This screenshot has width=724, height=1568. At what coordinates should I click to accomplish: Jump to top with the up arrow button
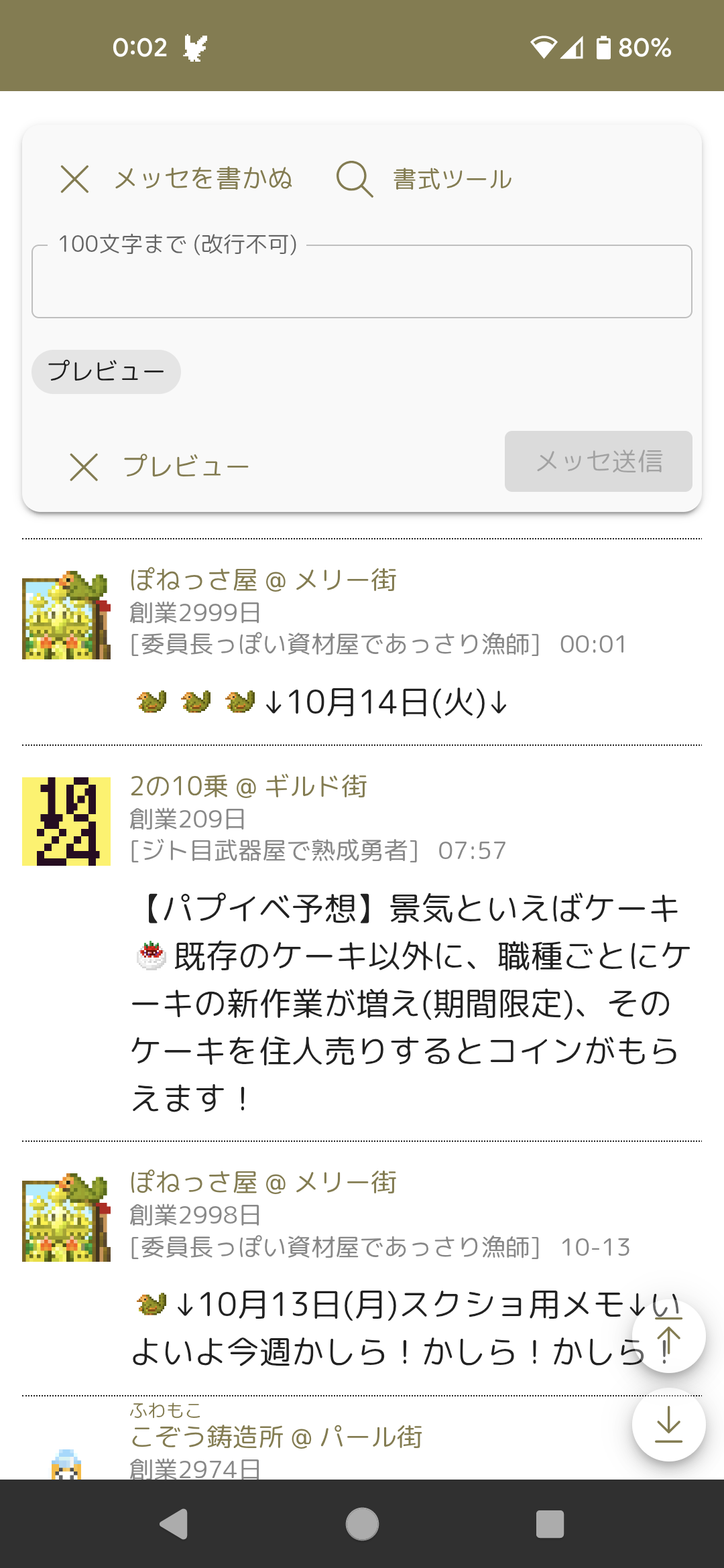668,1337
